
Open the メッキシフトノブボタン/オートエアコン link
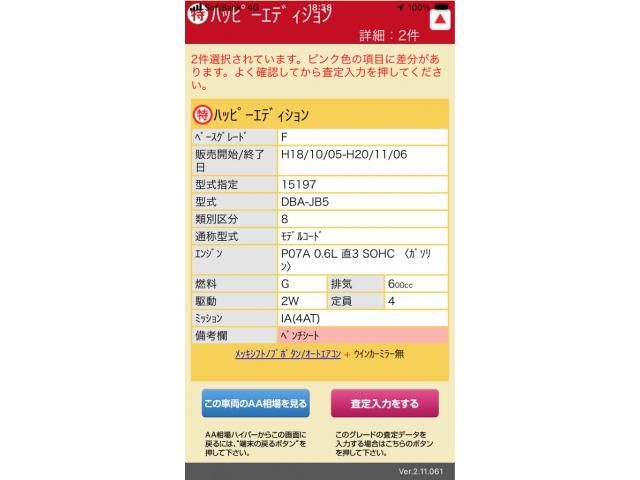click(288, 355)
